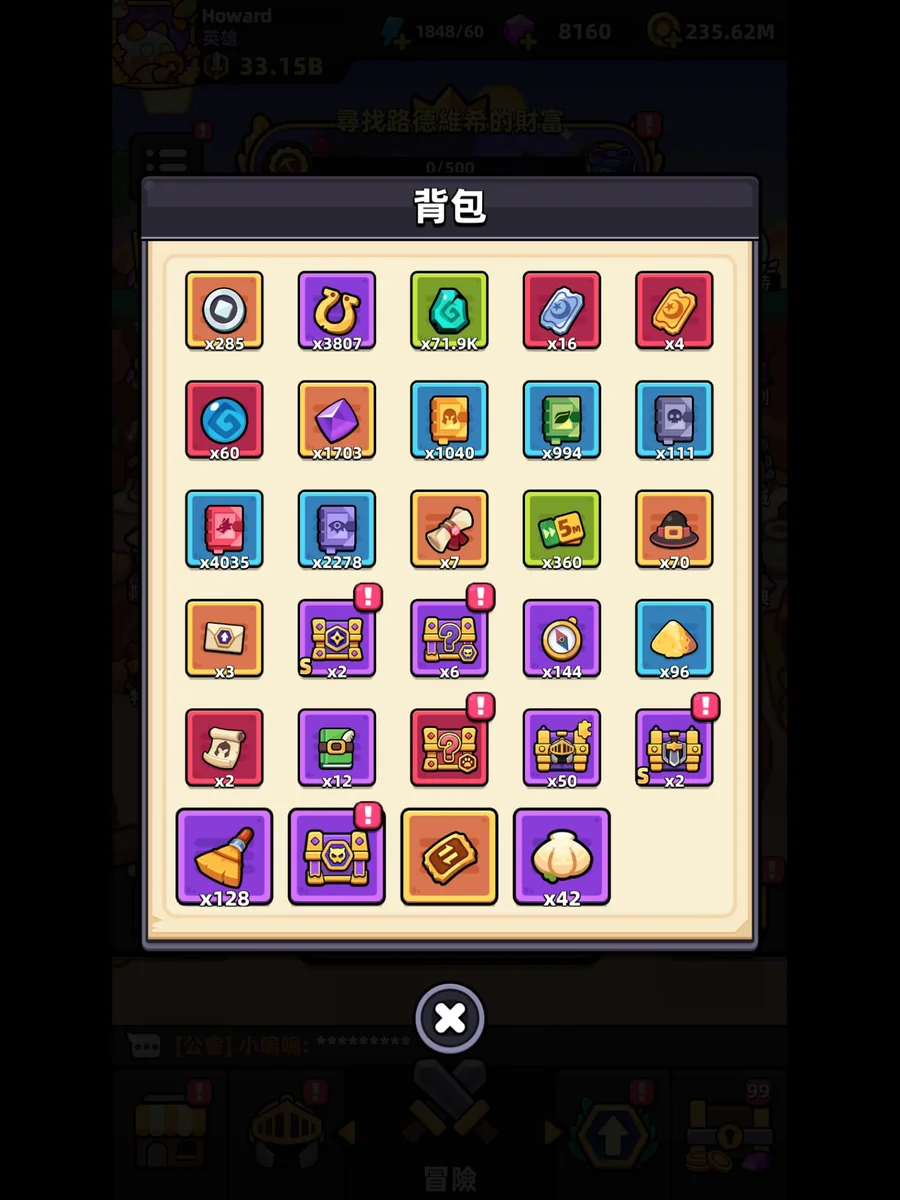Screen dimensions: 900x1200
Task: Select the gold ticket item x4
Action: [674, 310]
